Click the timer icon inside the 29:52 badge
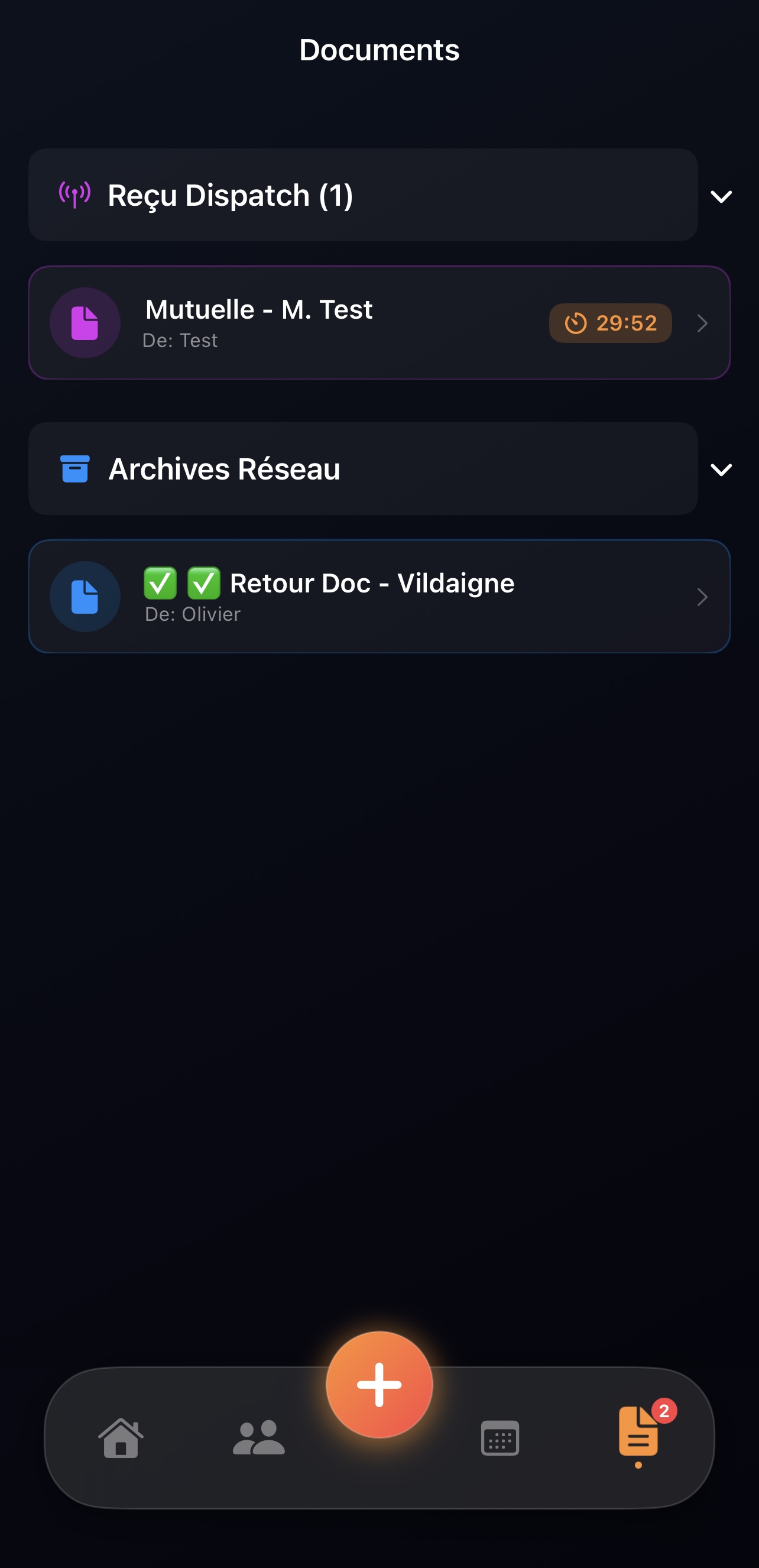The height and width of the screenshot is (1568, 759). (x=576, y=323)
